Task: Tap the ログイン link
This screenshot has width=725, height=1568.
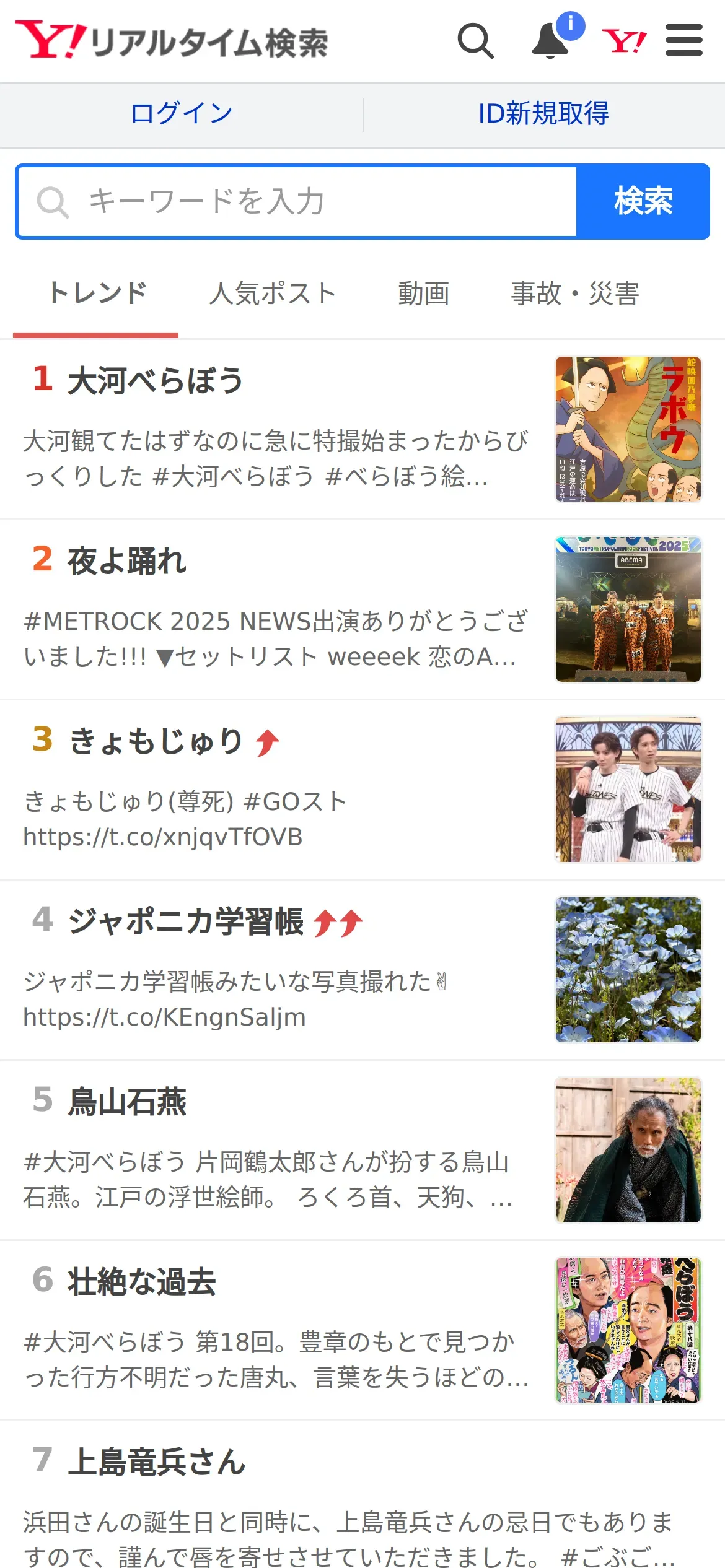Action: [x=181, y=114]
